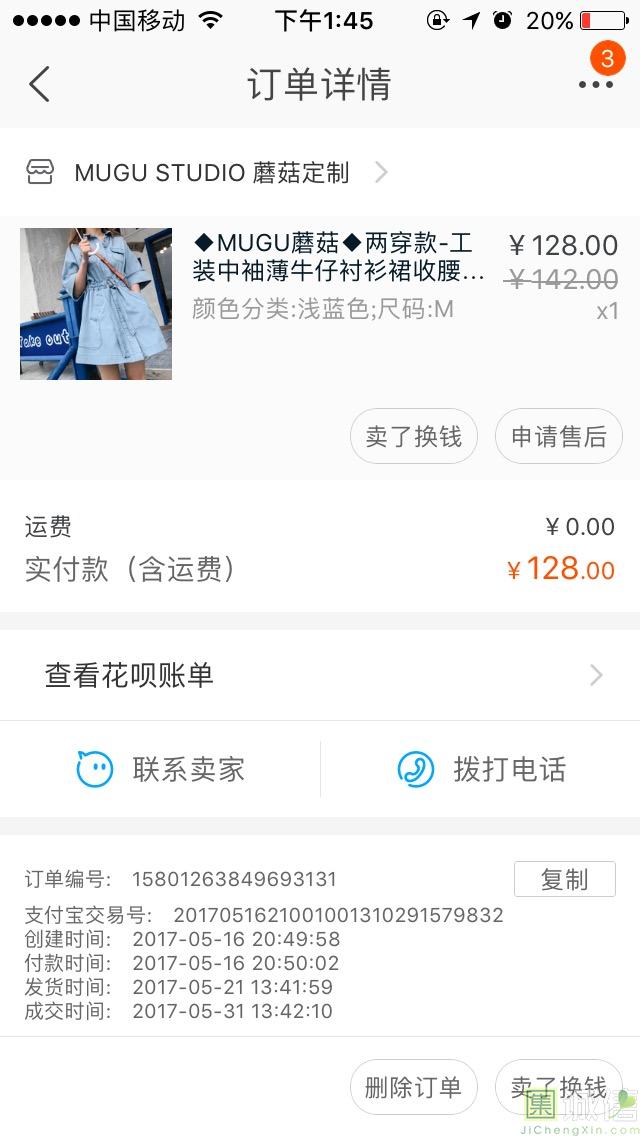The image size is (640, 1136).
Task: Tap the 申请售后 button
Action: click(559, 437)
